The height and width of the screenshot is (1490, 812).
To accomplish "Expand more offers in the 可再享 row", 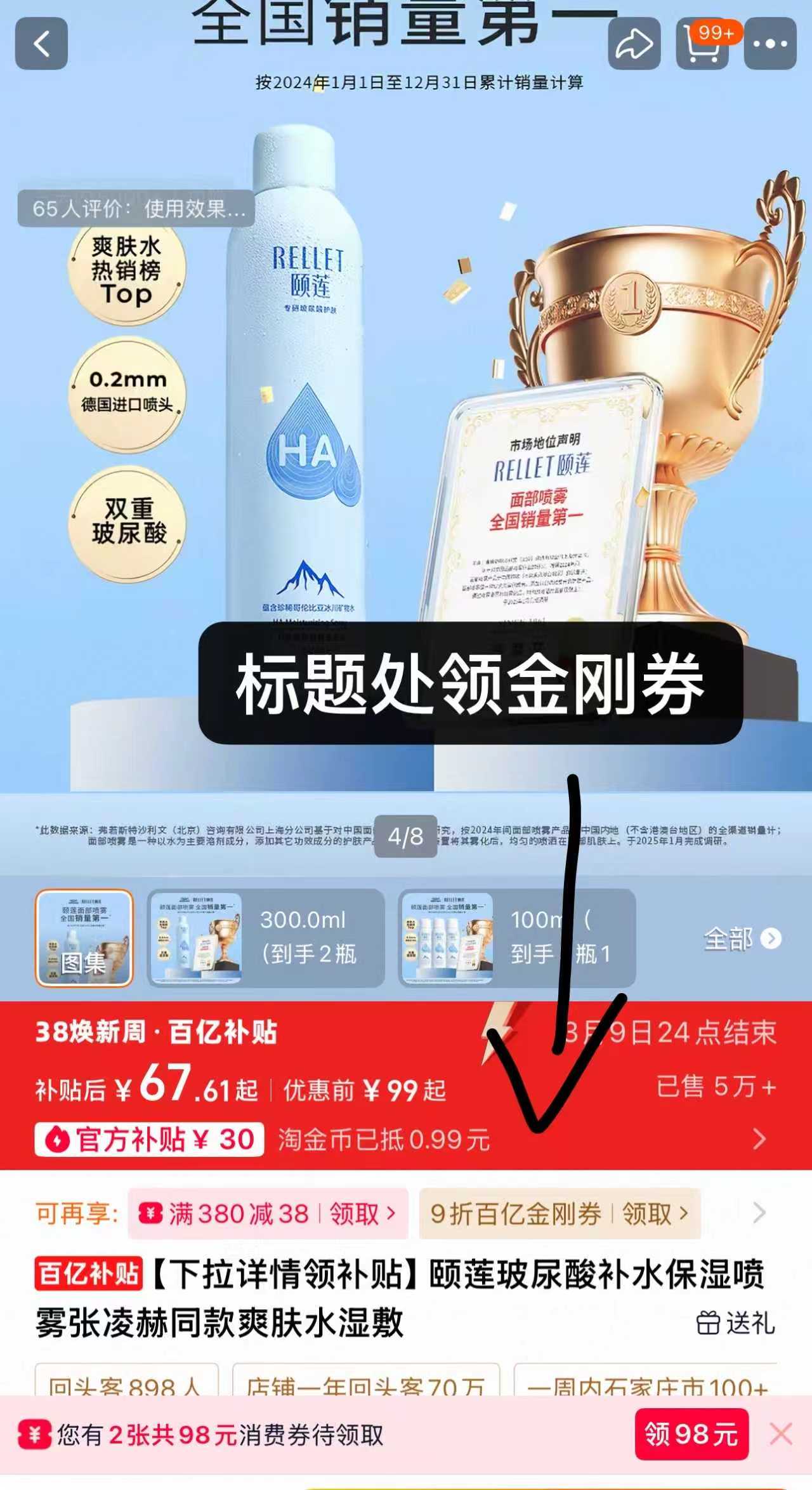I will tap(759, 1213).
